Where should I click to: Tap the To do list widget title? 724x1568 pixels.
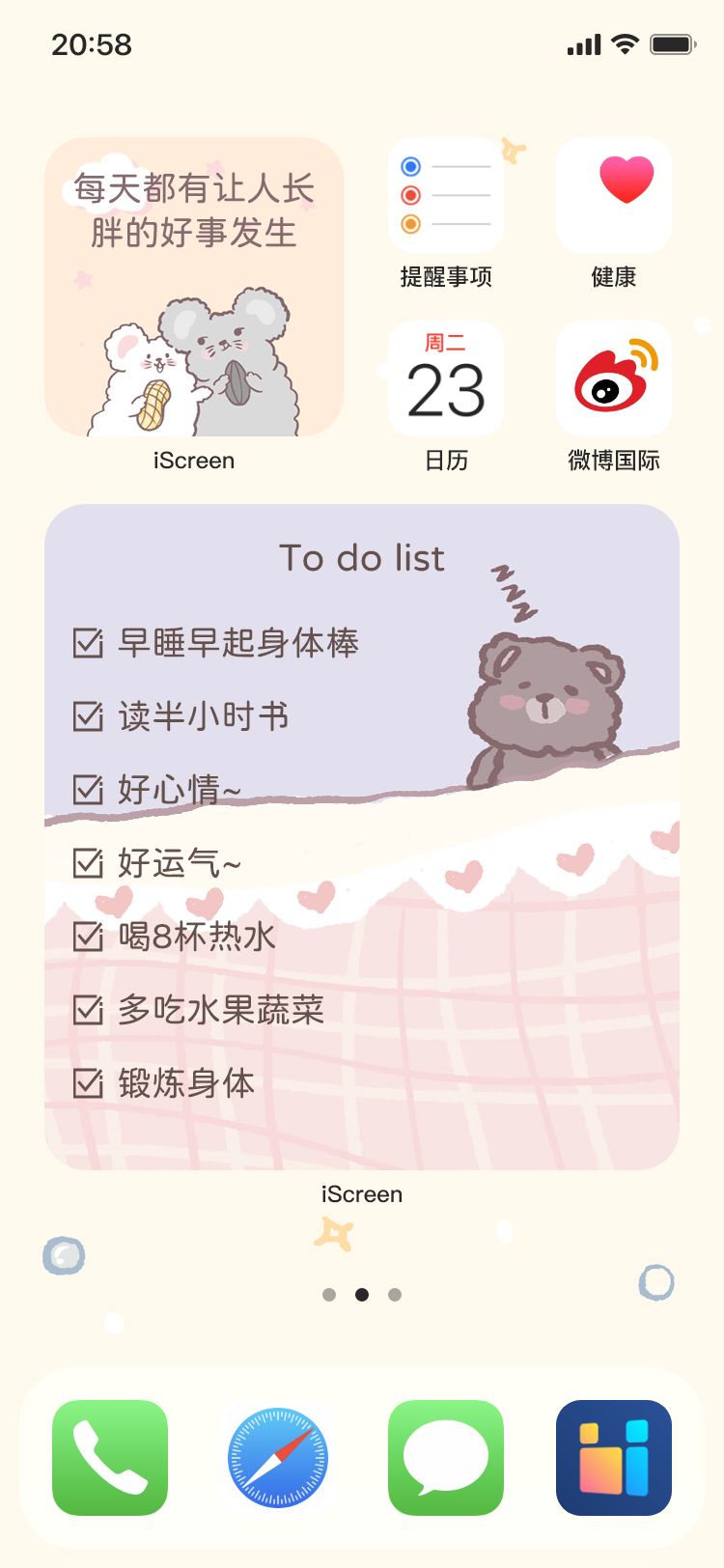[362, 558]
